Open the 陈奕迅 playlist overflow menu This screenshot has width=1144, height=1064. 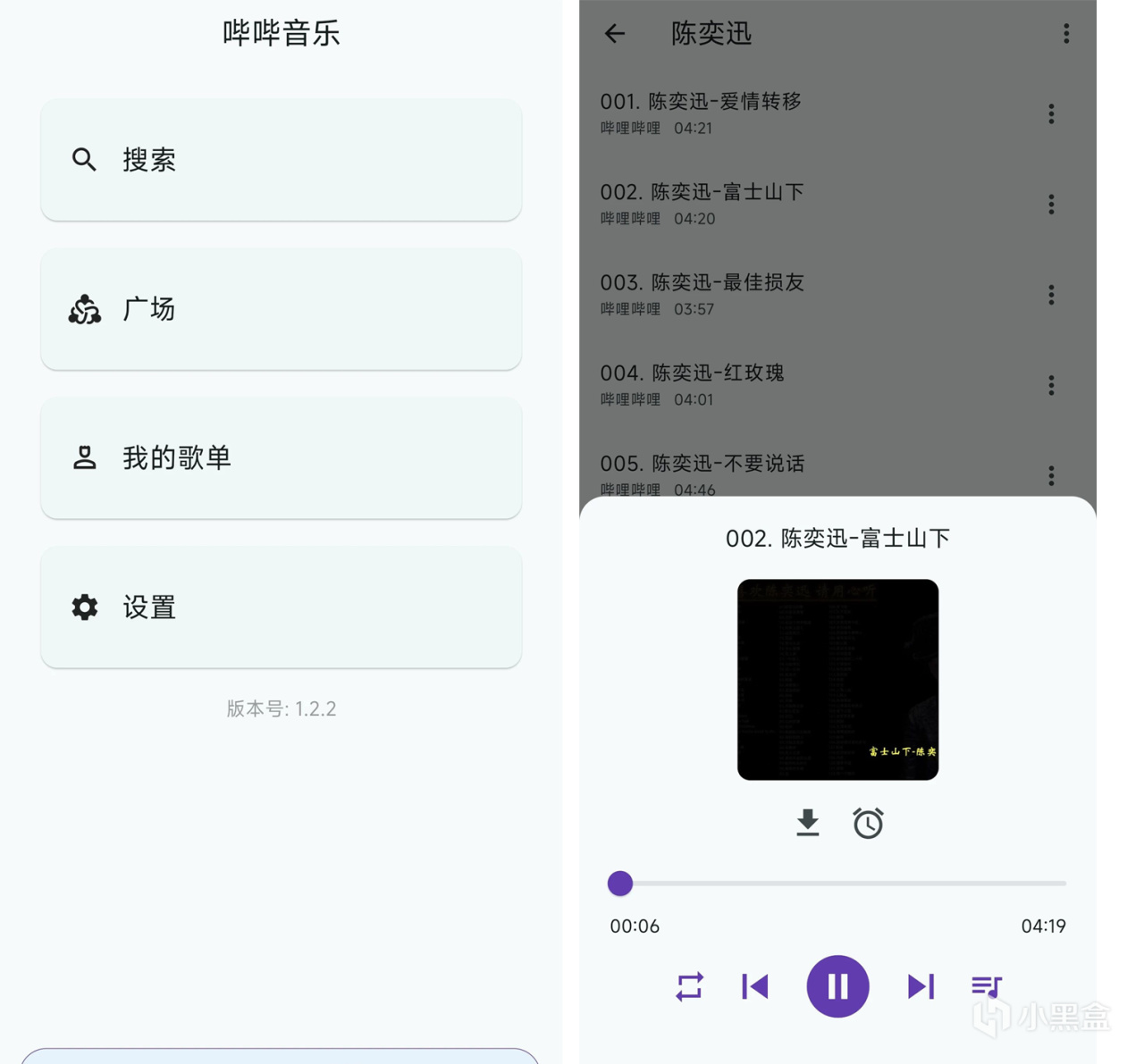[1065, 34]
